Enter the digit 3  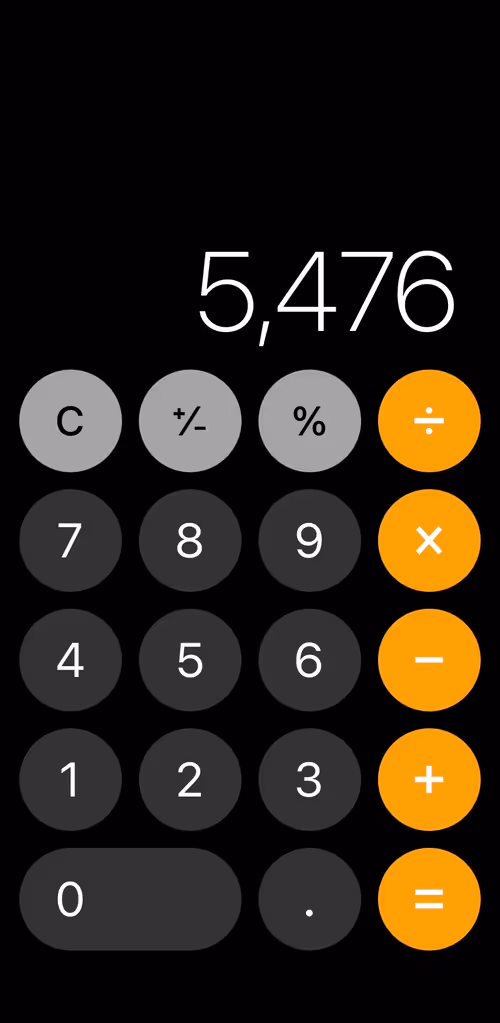tap(309, 779)
